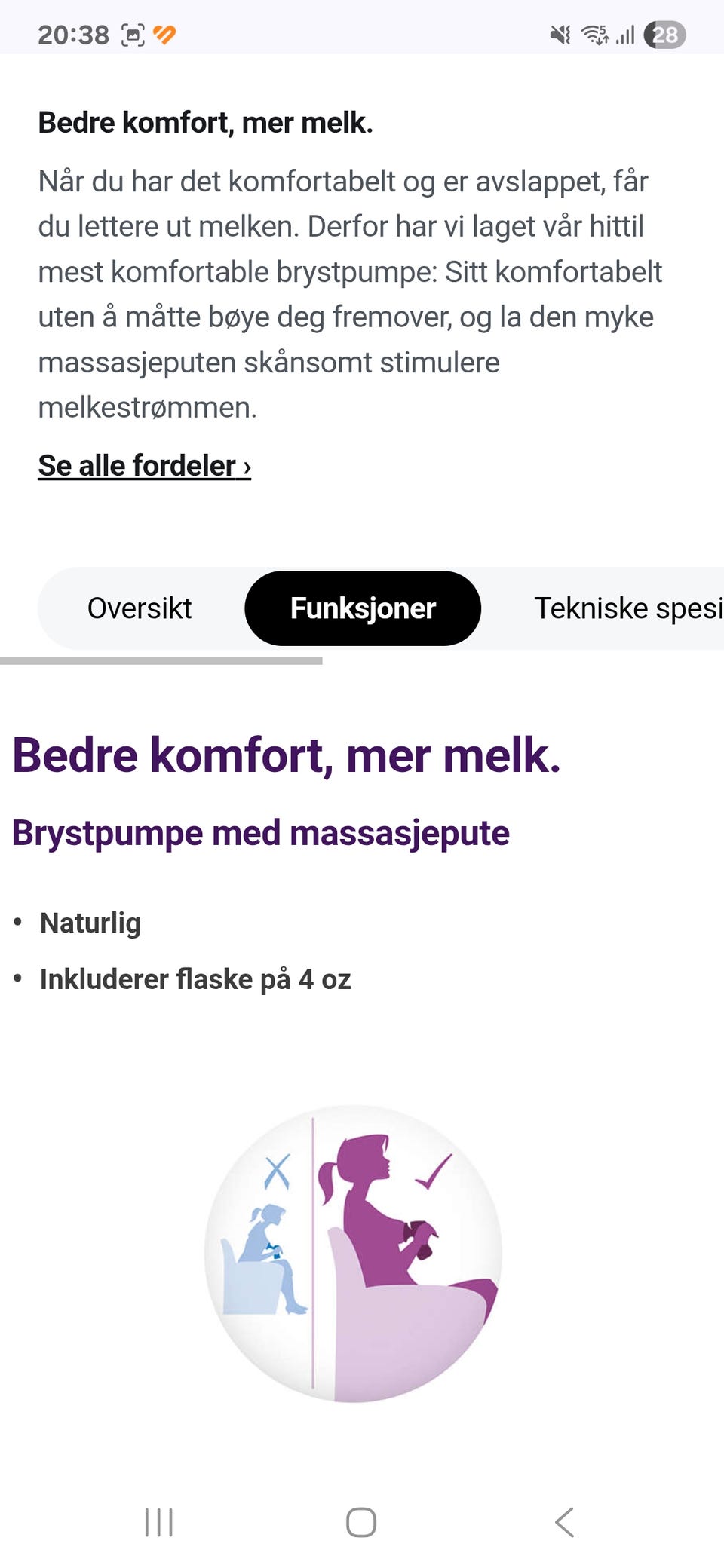Viewport: 724px width, 1568px height.
Task: Tap the Brystpumpe med massasjepute subheading
Action: point(260,832)
